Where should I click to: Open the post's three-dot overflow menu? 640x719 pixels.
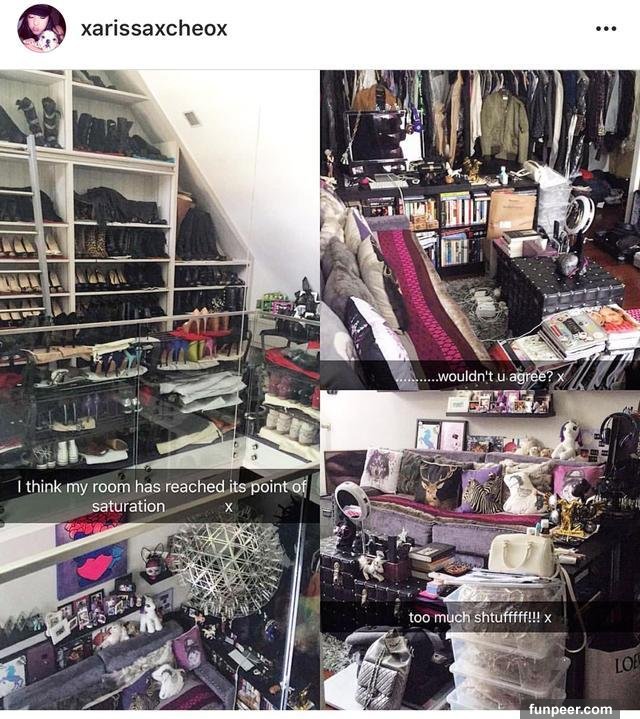606,29
